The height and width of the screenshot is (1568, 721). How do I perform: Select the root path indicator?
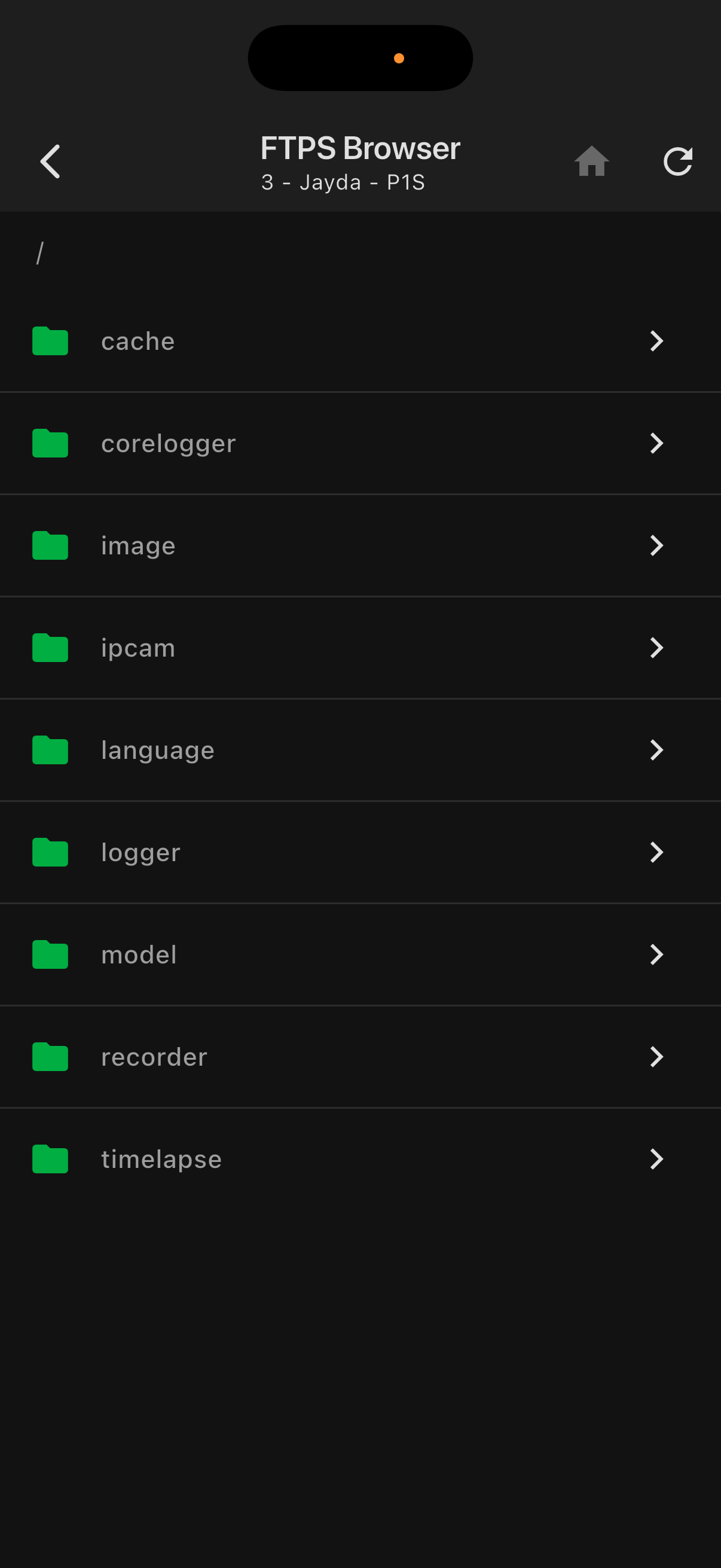pyautogui.click(x=39, y=252)
